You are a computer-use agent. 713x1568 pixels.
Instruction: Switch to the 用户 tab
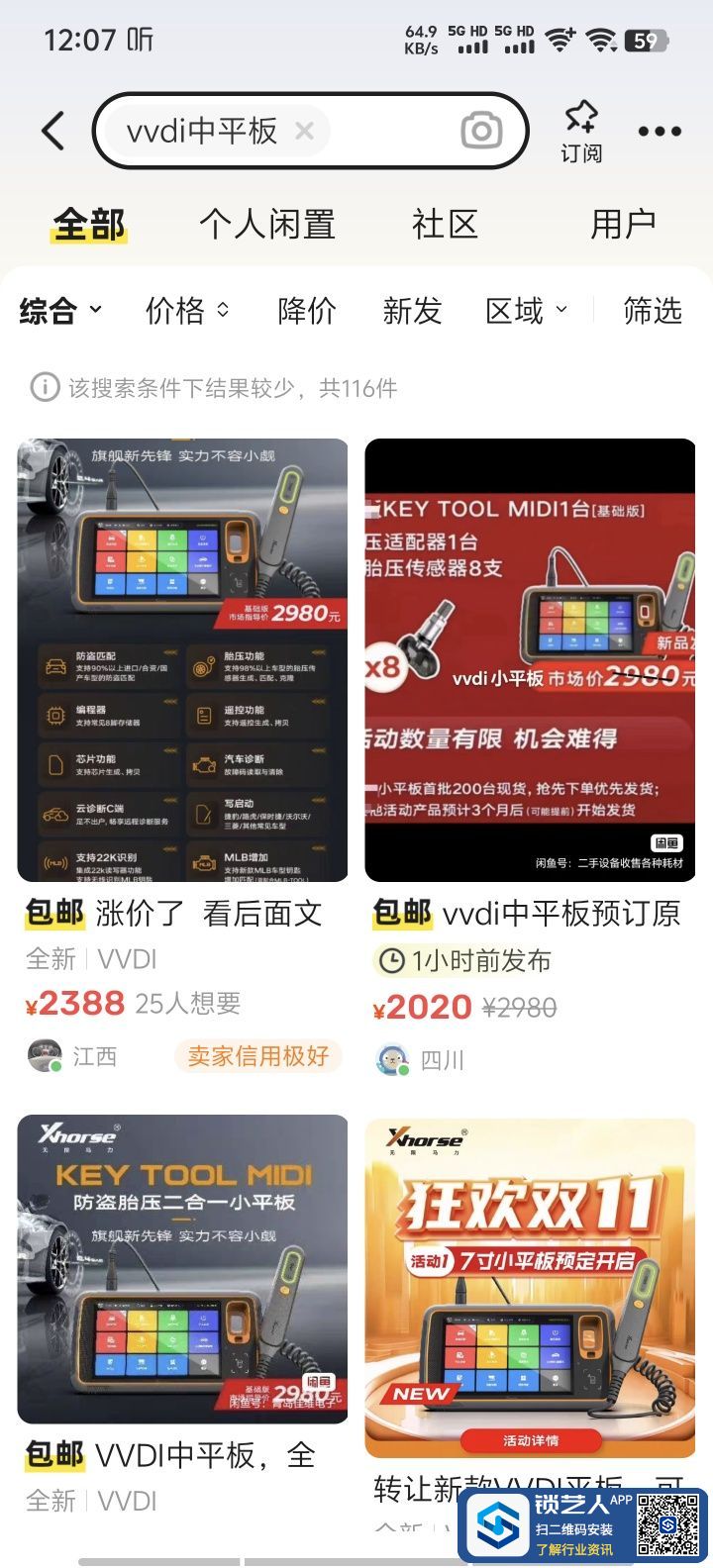click(x=623, y=224)
